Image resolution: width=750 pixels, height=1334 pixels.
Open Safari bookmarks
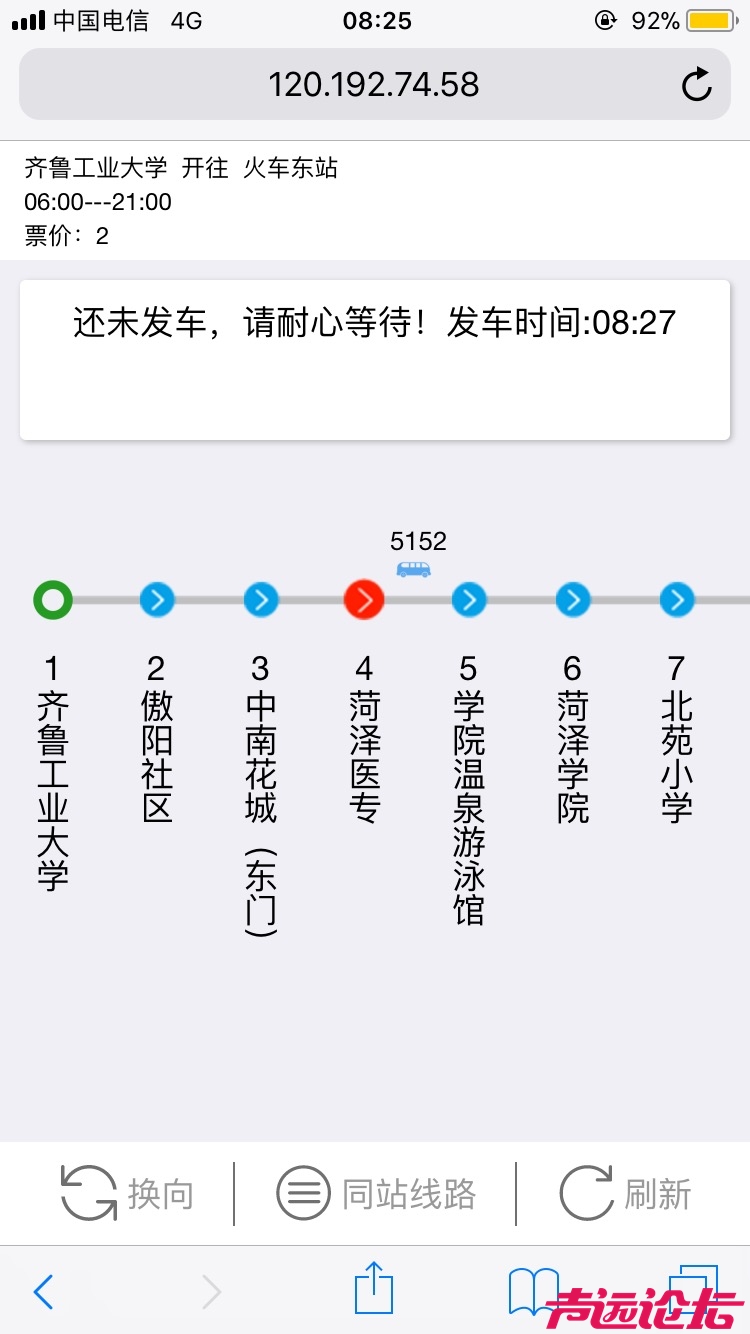tap(533, 1290)
